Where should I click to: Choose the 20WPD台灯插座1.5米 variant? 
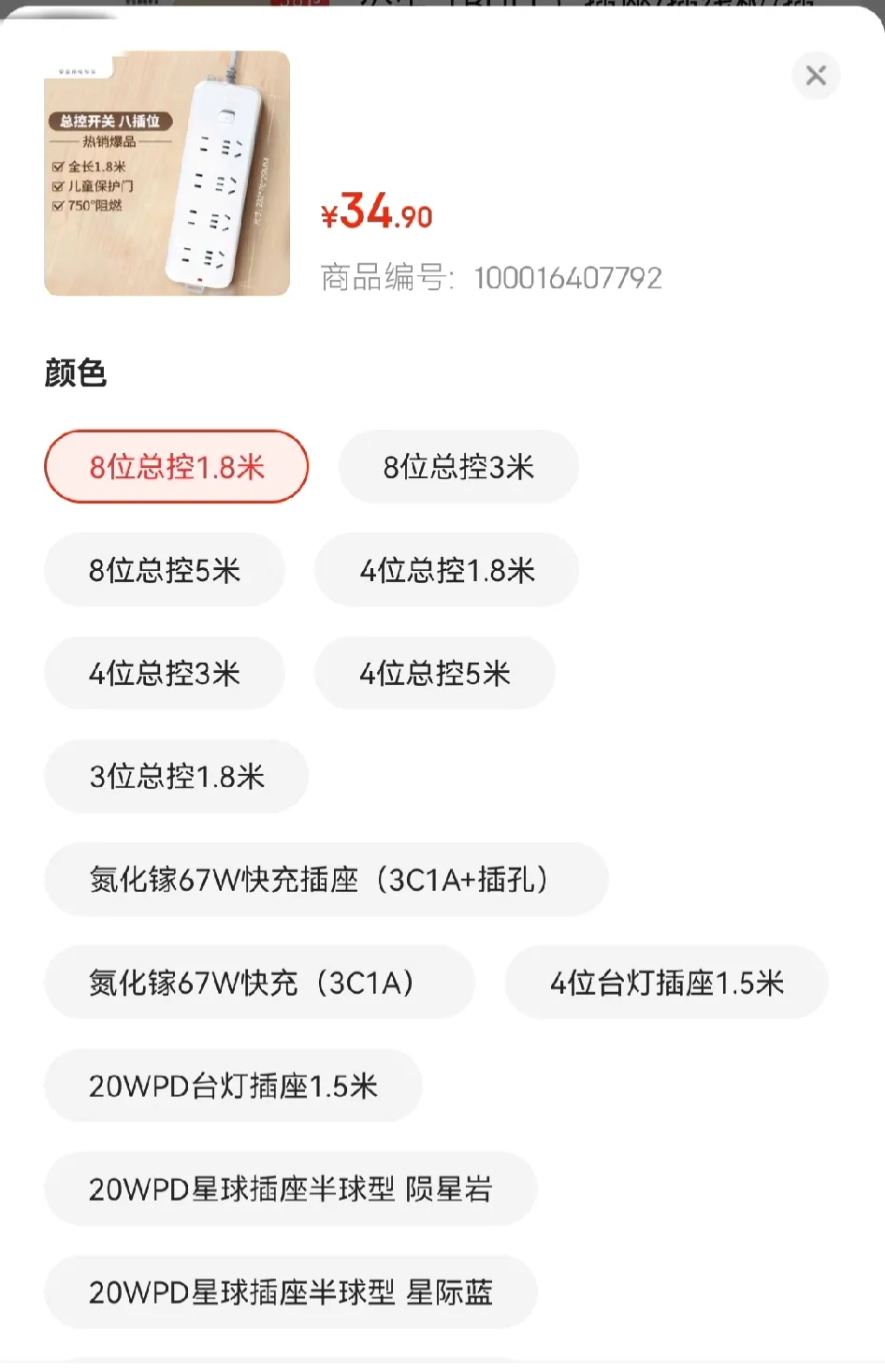(x=233, y=1086)
